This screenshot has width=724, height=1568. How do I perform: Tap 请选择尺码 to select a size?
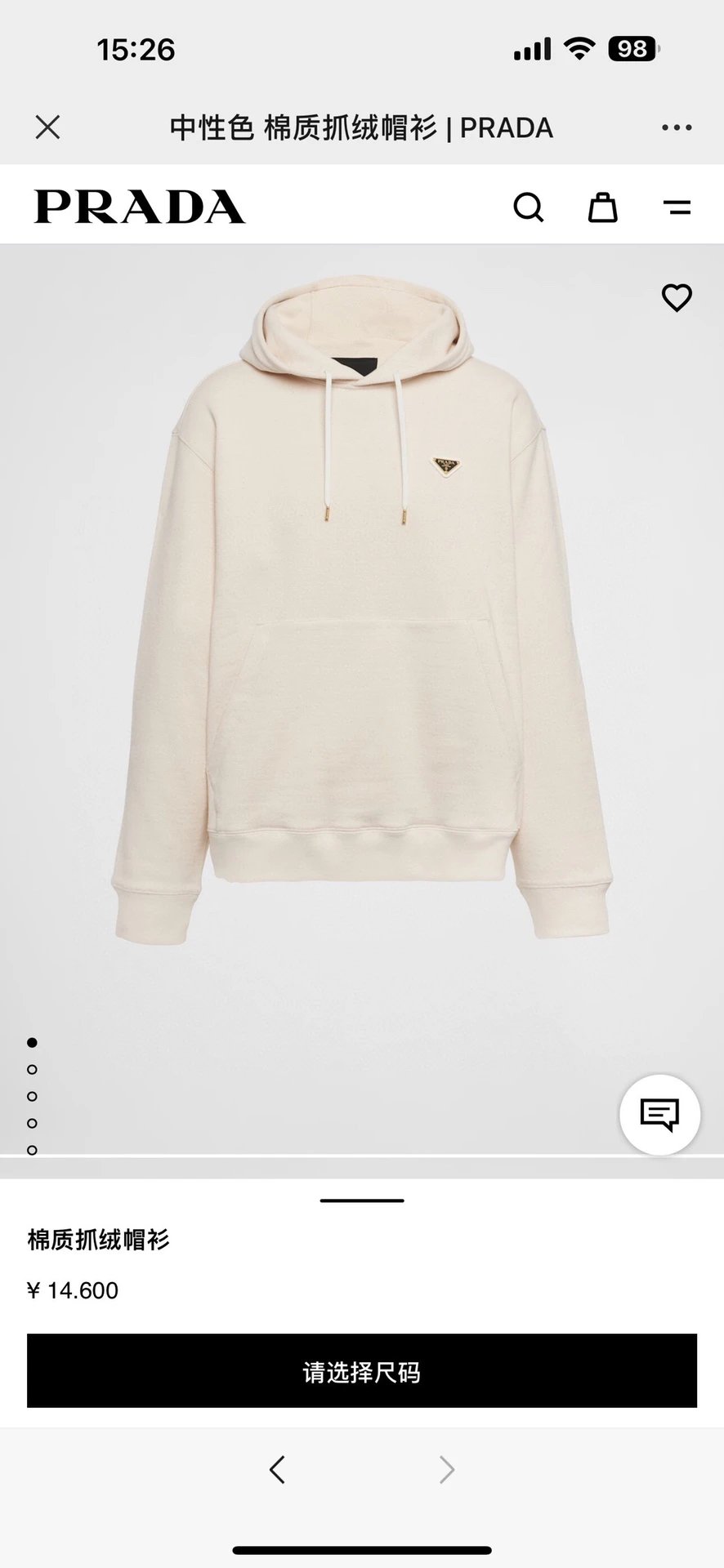click(x=362, y=1372)
